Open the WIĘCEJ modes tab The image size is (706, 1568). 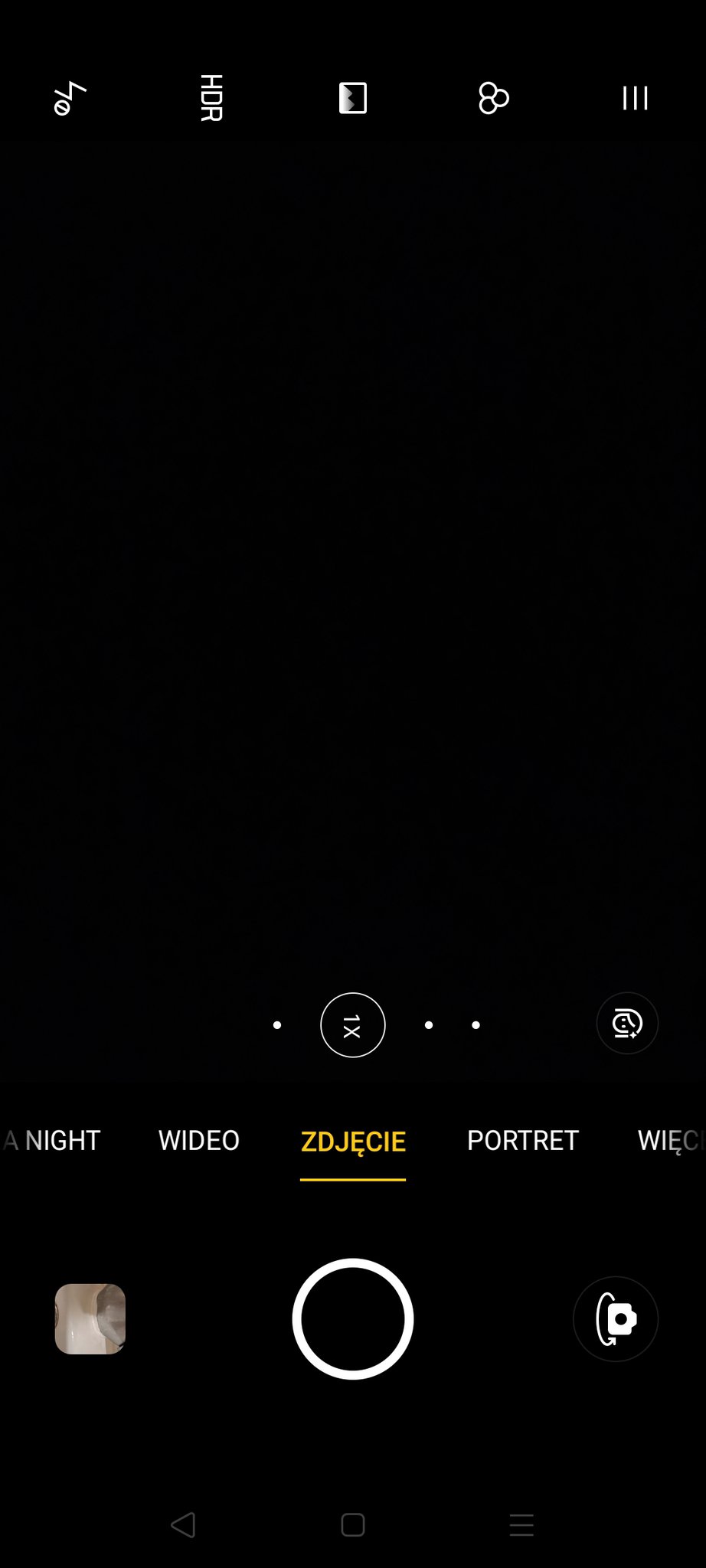click(x=672, y=1141)
